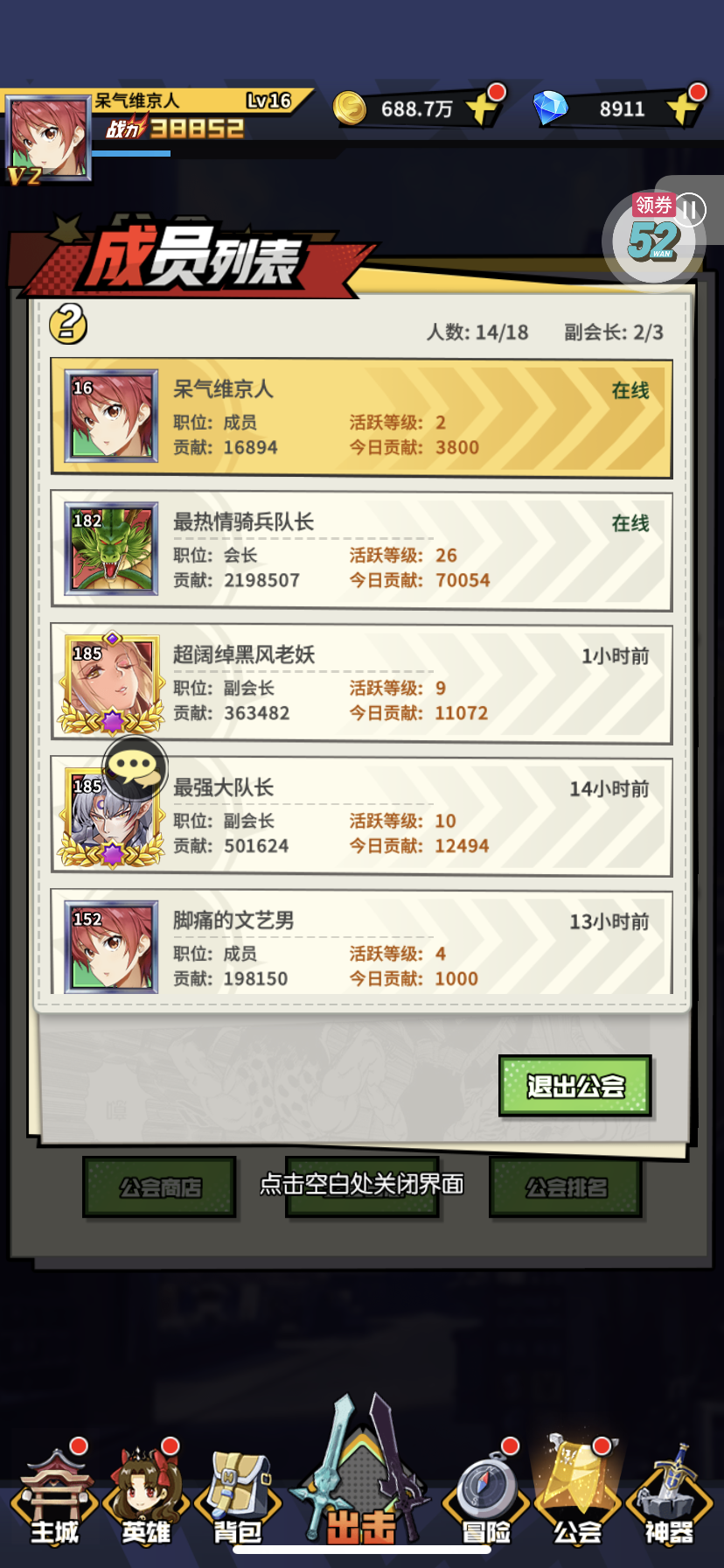Tap the pause icon on the coupon float
This screenshot has width=724, height=1568.
coord(690,209)
